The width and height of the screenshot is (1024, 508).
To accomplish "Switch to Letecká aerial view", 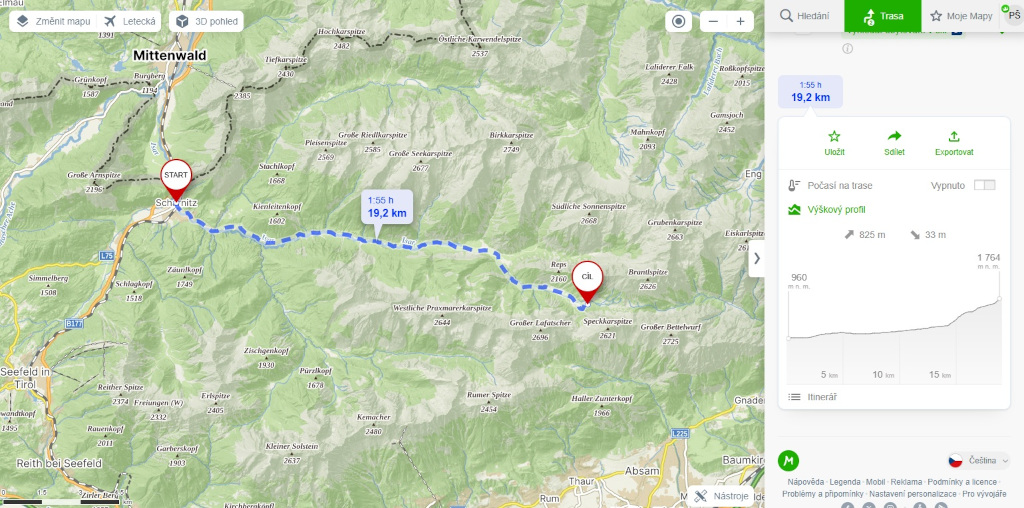I will [130, 21].
